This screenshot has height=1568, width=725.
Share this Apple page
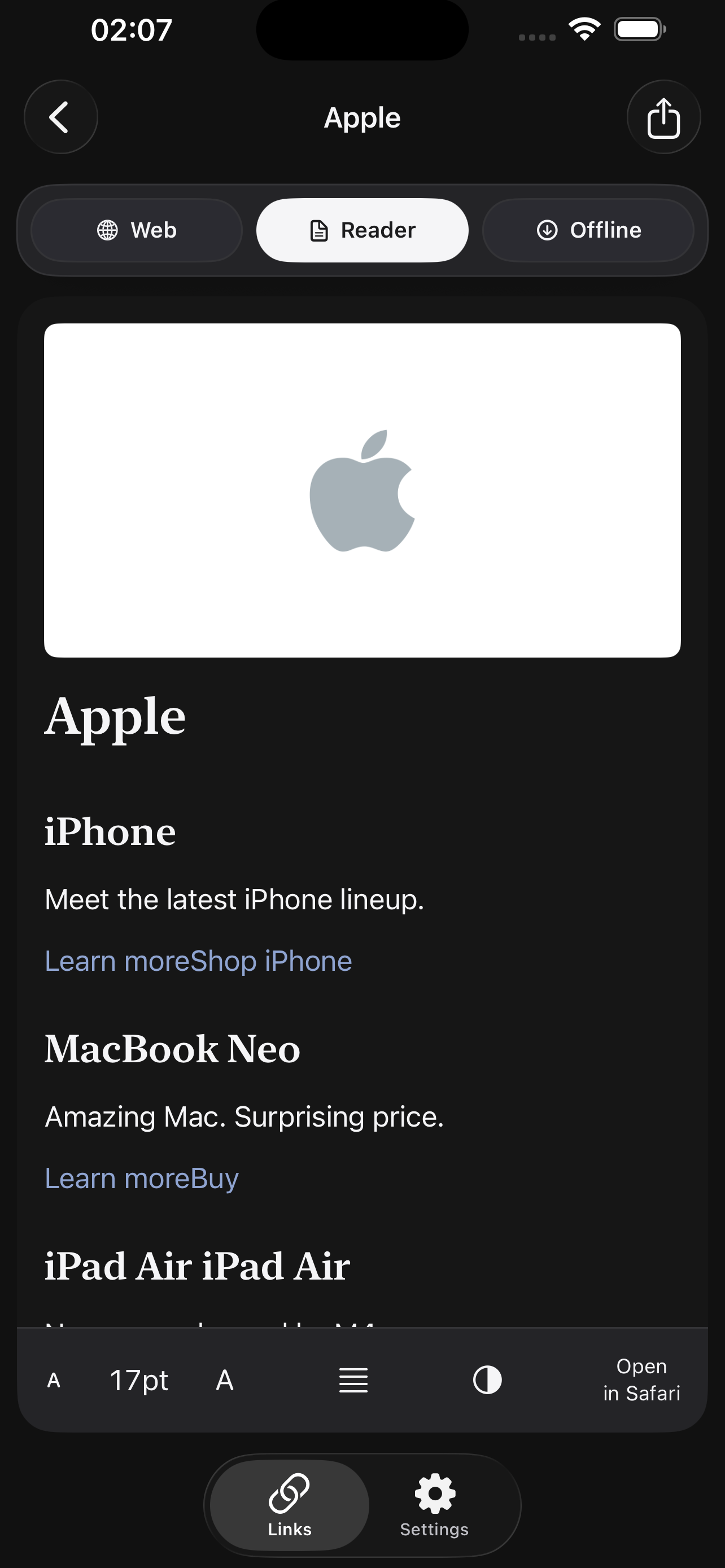663,117
